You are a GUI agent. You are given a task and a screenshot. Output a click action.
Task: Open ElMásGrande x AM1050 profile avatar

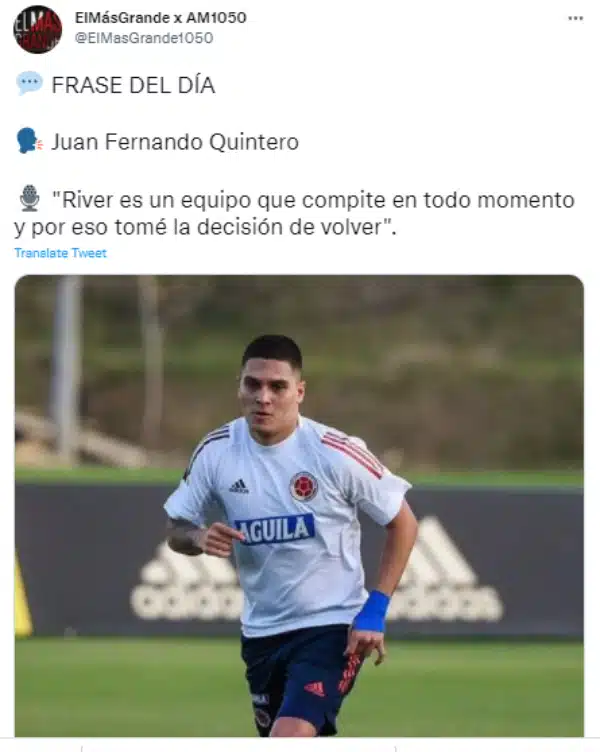[37, 29]
